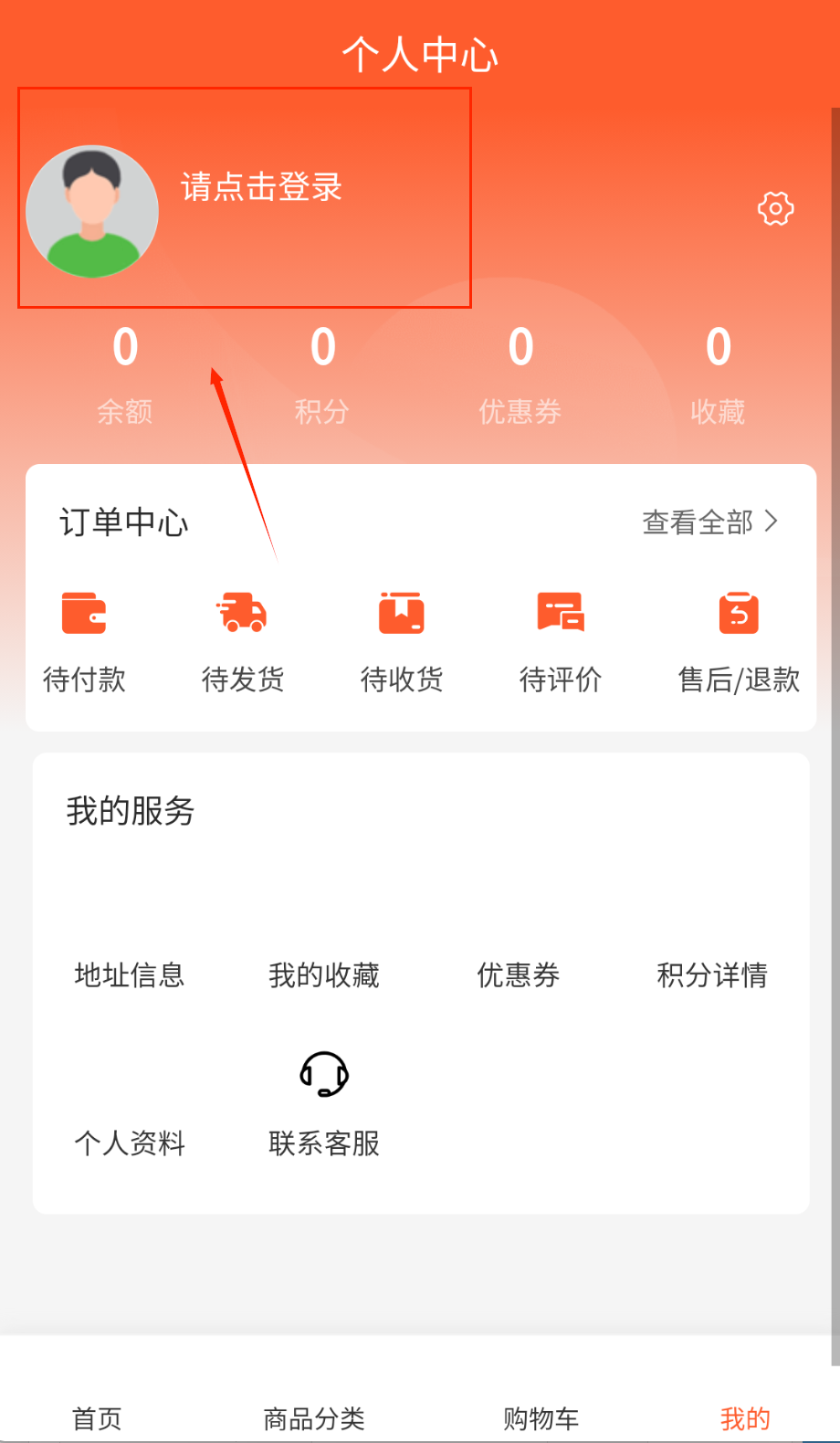Contact customer service via 联系客服
This screenshot has height=1443, width=840.
pos(324,1105)
